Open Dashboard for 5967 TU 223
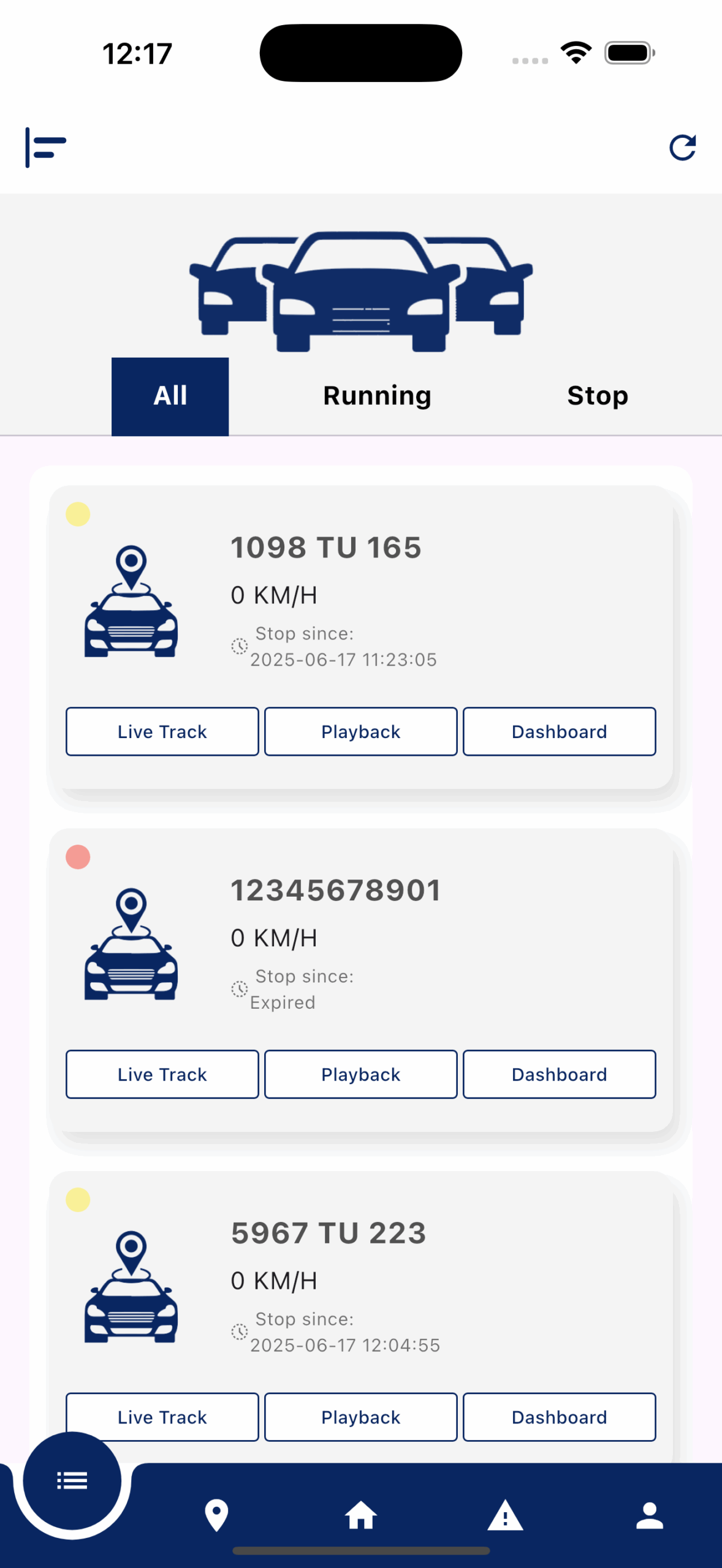Screen dimensions: 722x1568 [x=560, y=1417]
